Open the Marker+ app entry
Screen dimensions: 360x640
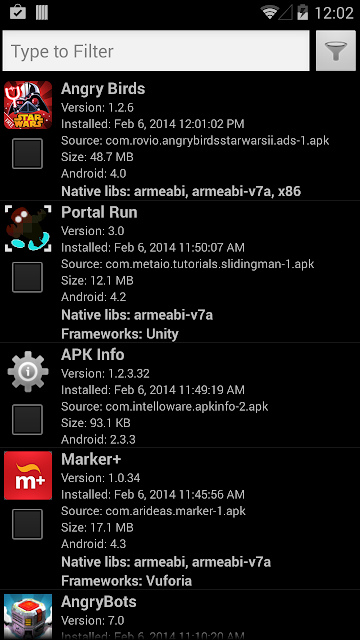click(180, 518)
